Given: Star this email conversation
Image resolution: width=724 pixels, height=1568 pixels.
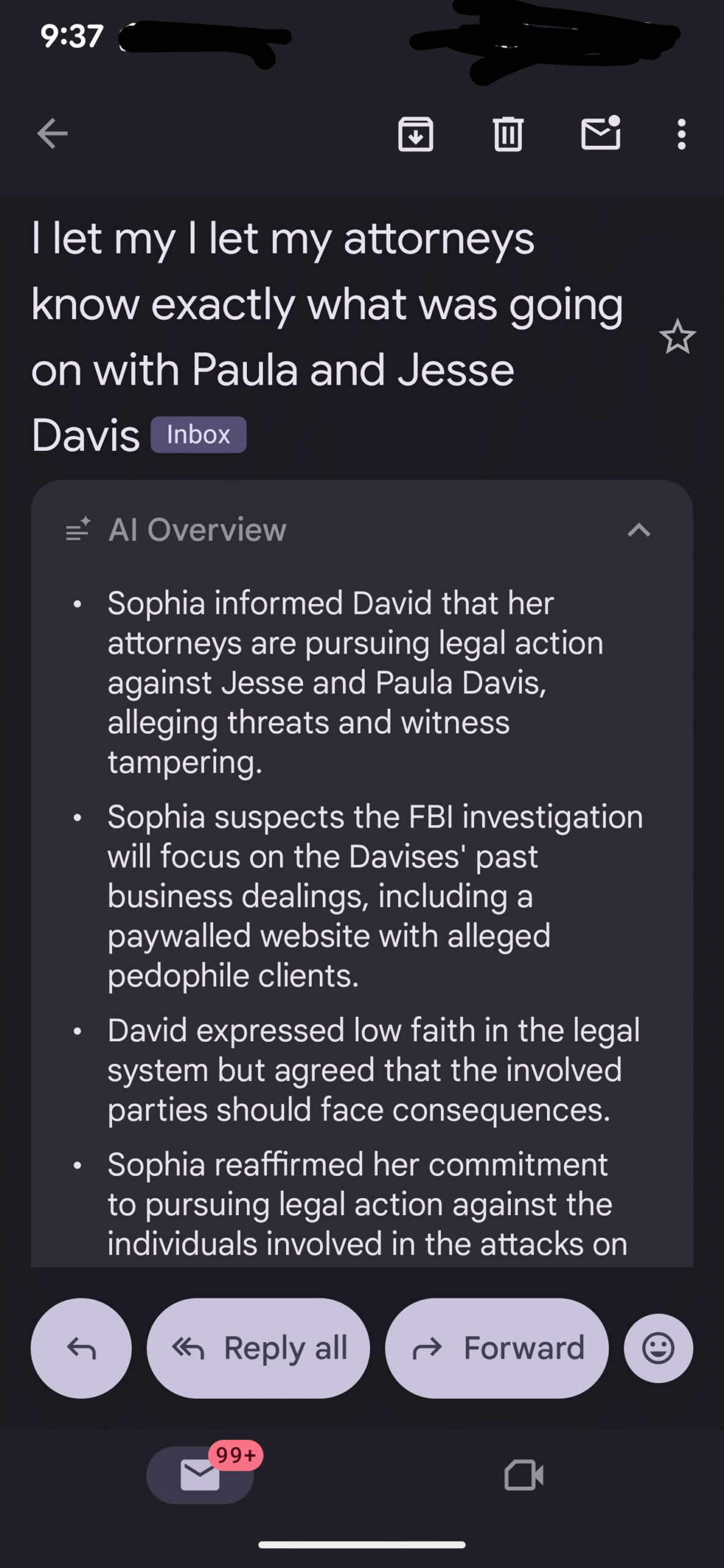Looking at the screenshot, I should pos(677,337).
